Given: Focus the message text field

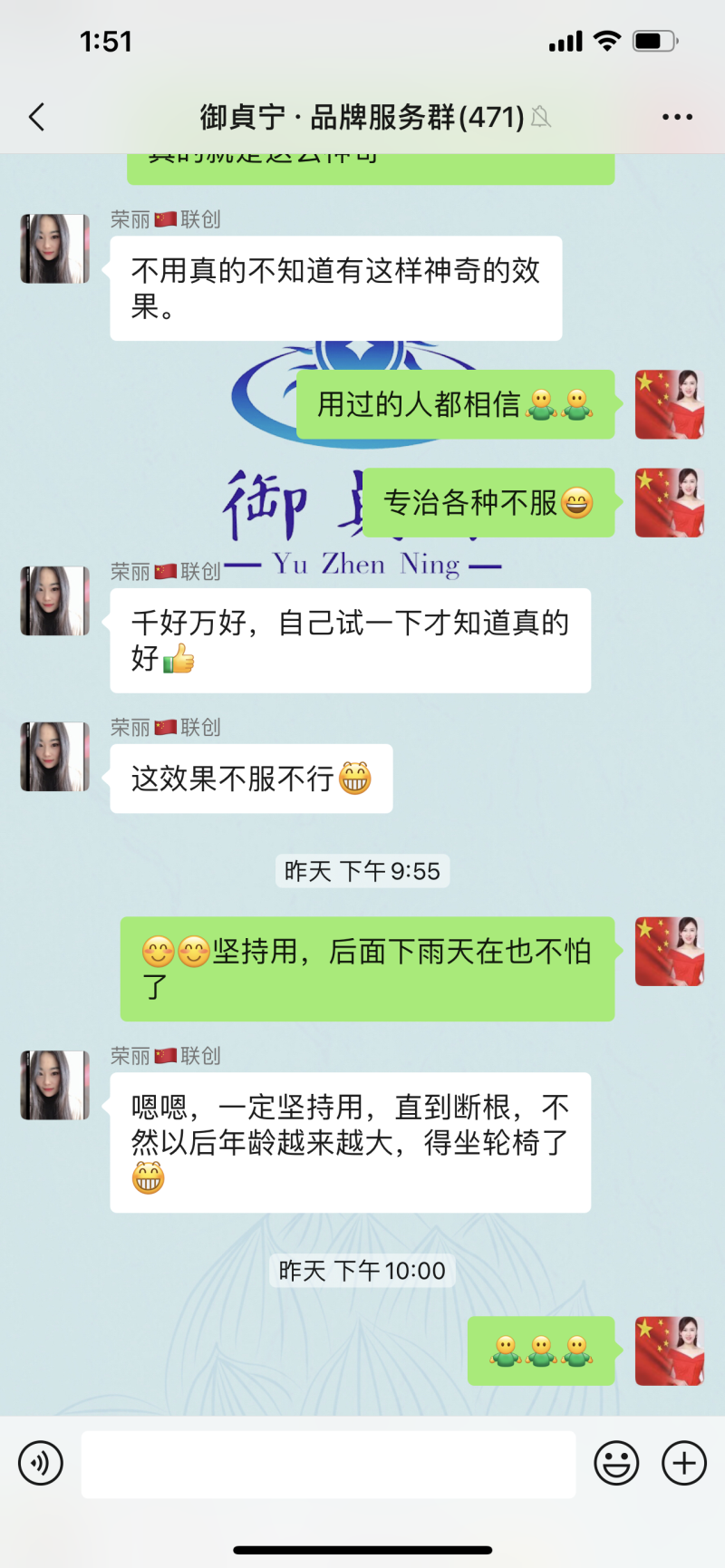Looking at the screenshot, I should (328, 1464).
